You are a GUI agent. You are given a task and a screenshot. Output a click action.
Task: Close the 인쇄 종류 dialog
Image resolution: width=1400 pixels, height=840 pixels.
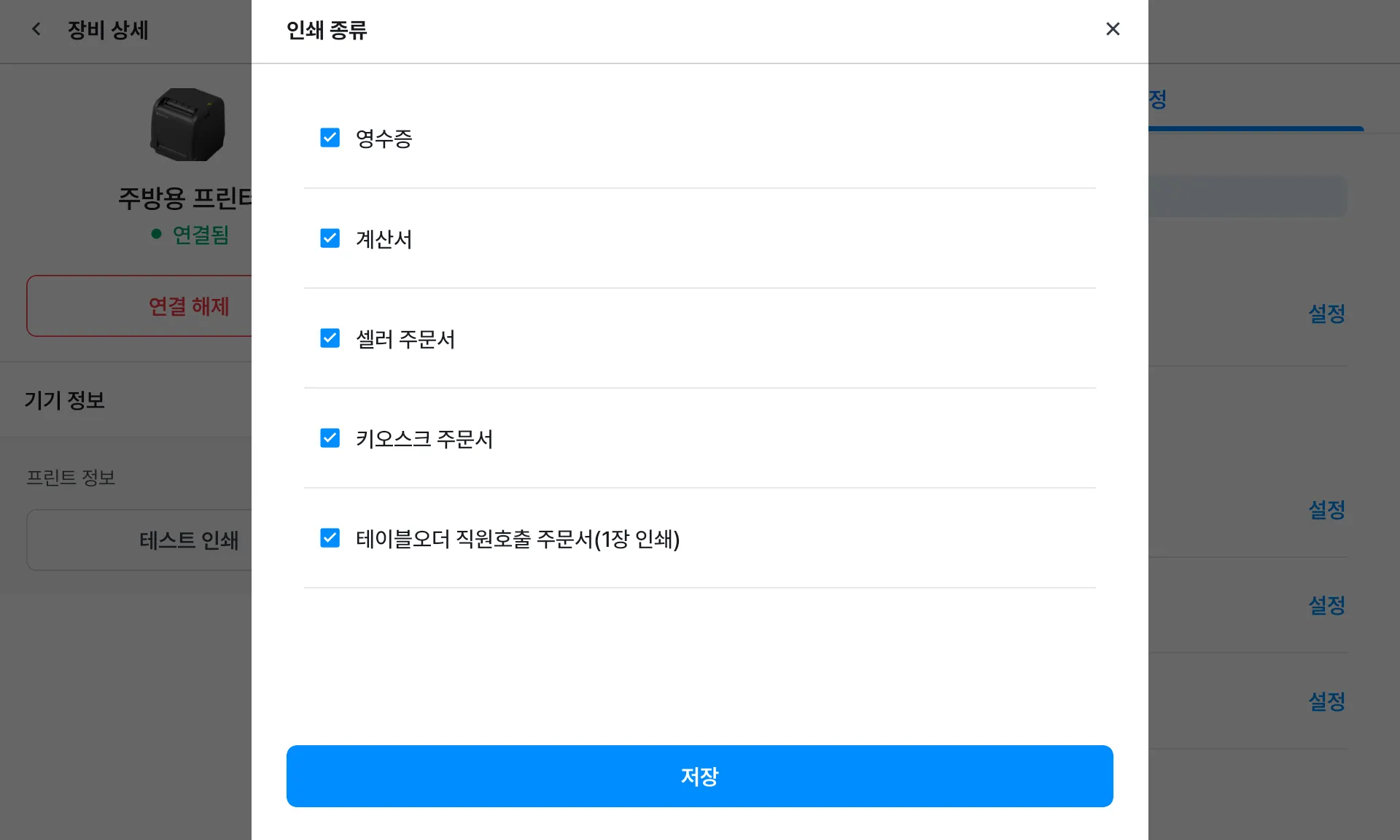point(1112,29)
